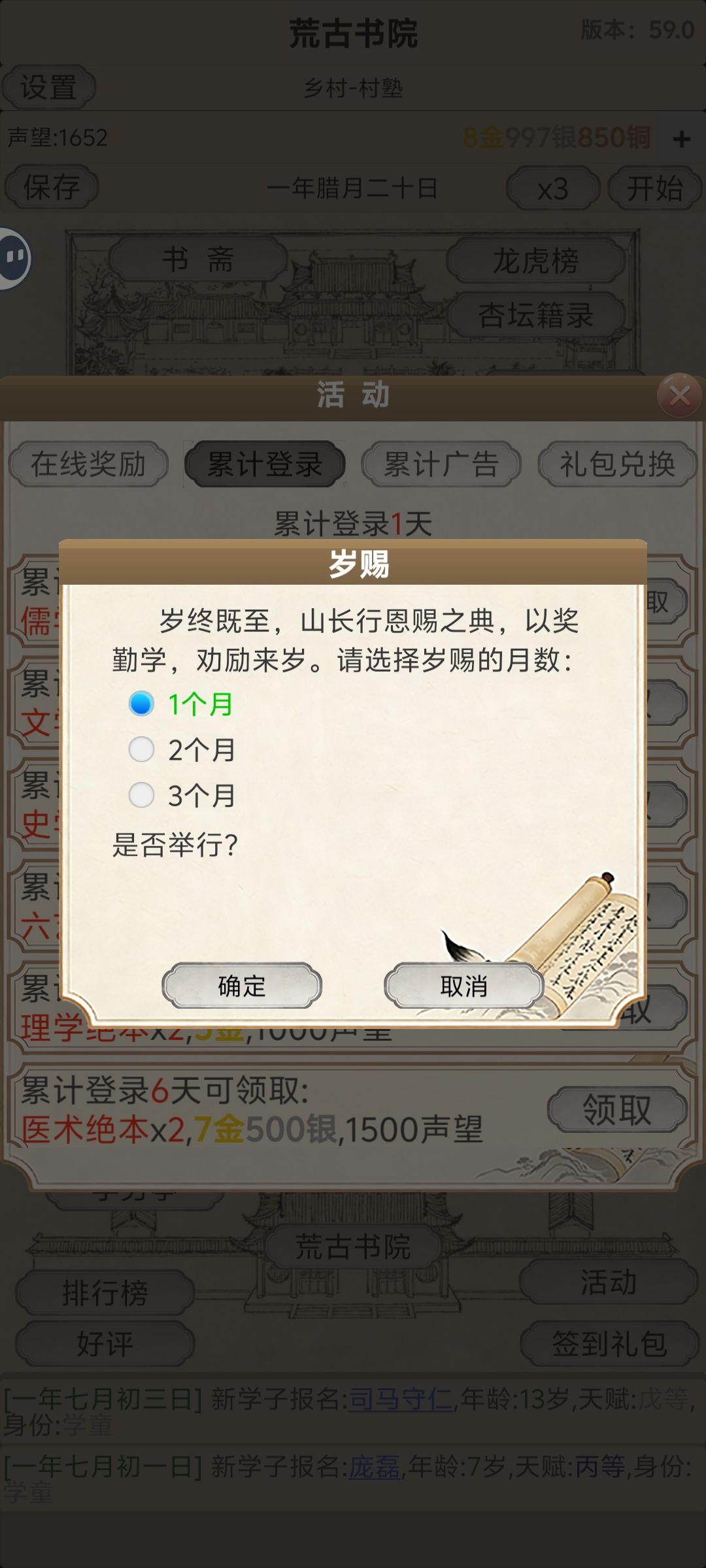Confirm the 岁赐 dialog with 确定

241,987
